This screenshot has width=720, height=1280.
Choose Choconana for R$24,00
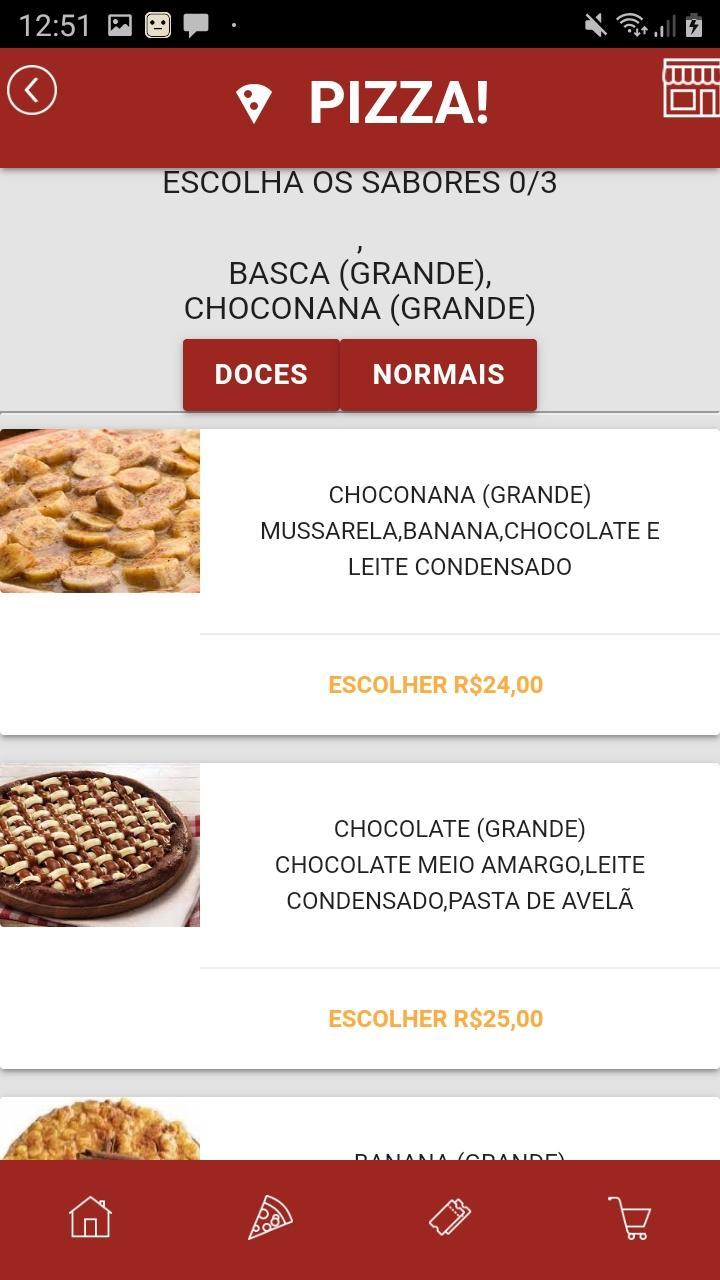435,685
